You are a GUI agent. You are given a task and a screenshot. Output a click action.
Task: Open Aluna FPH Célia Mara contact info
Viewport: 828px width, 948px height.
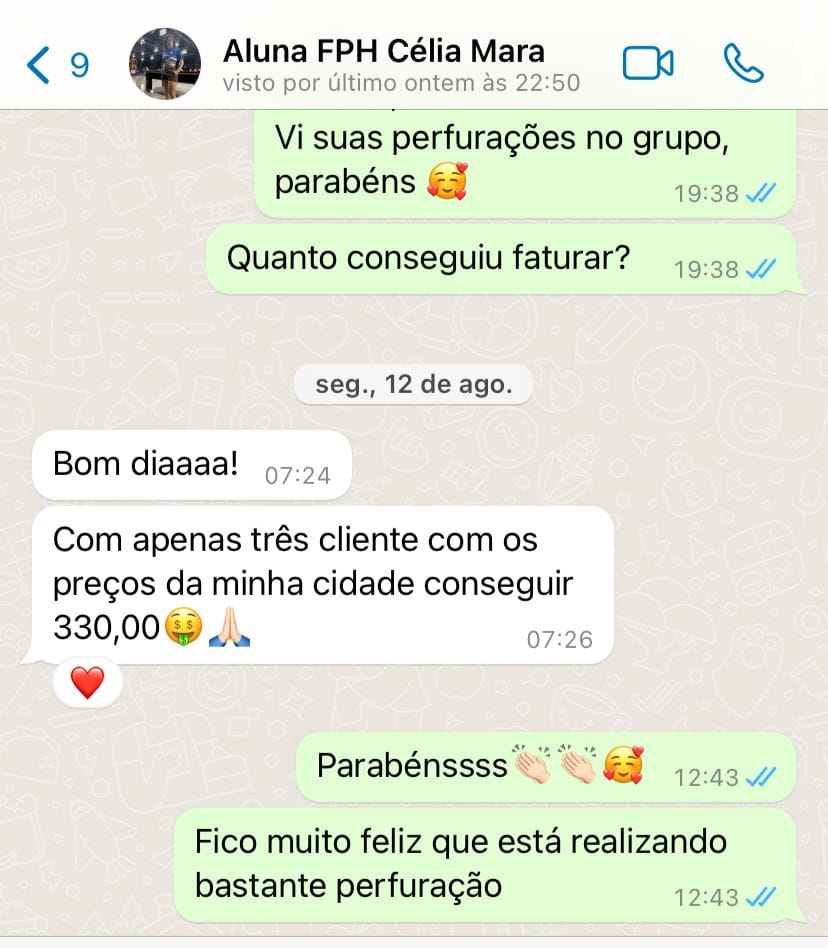coord(384,64)
